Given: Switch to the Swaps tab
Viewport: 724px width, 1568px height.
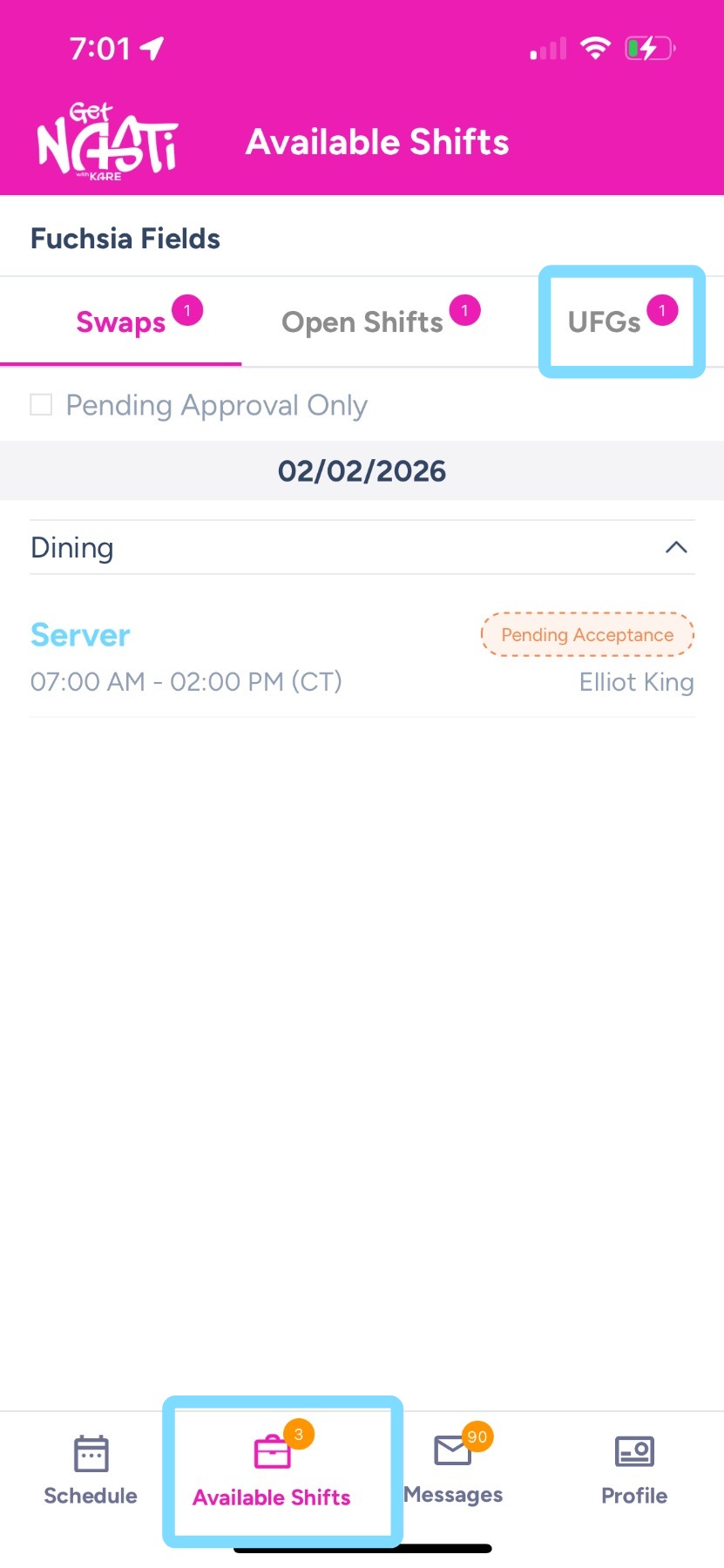Looking at the screenshot, I should 121,322.
